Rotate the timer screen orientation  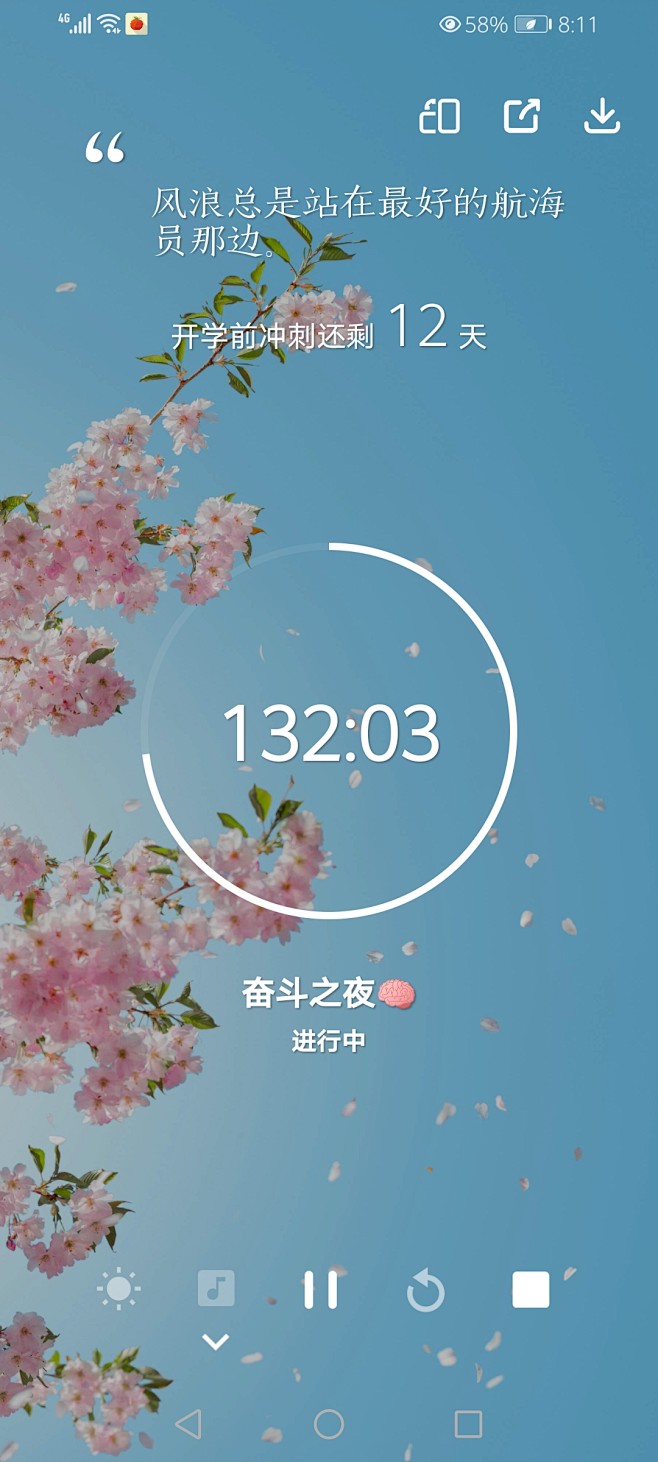(440, 117)
